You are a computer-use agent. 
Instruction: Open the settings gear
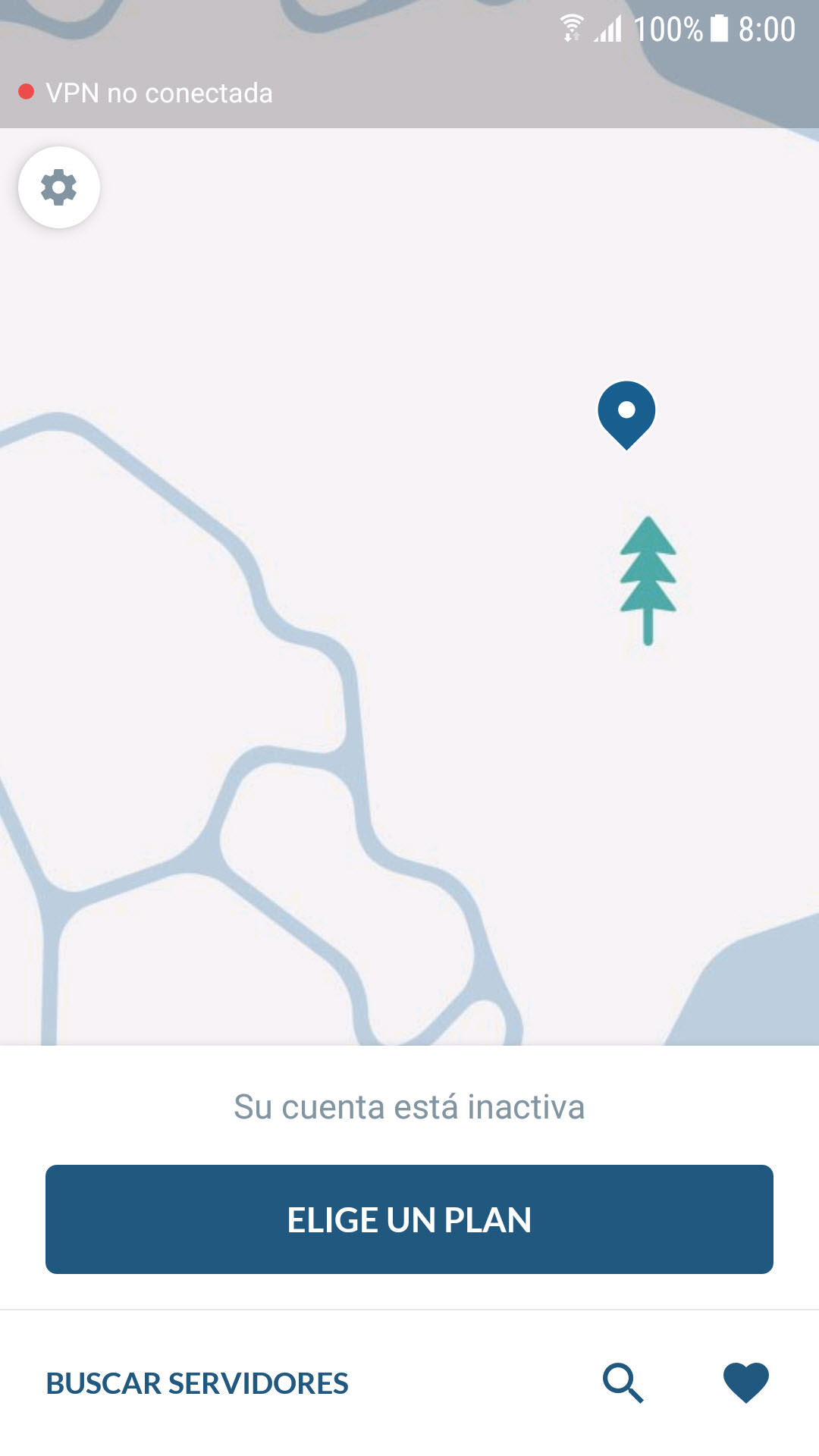(x=59, y=187)
